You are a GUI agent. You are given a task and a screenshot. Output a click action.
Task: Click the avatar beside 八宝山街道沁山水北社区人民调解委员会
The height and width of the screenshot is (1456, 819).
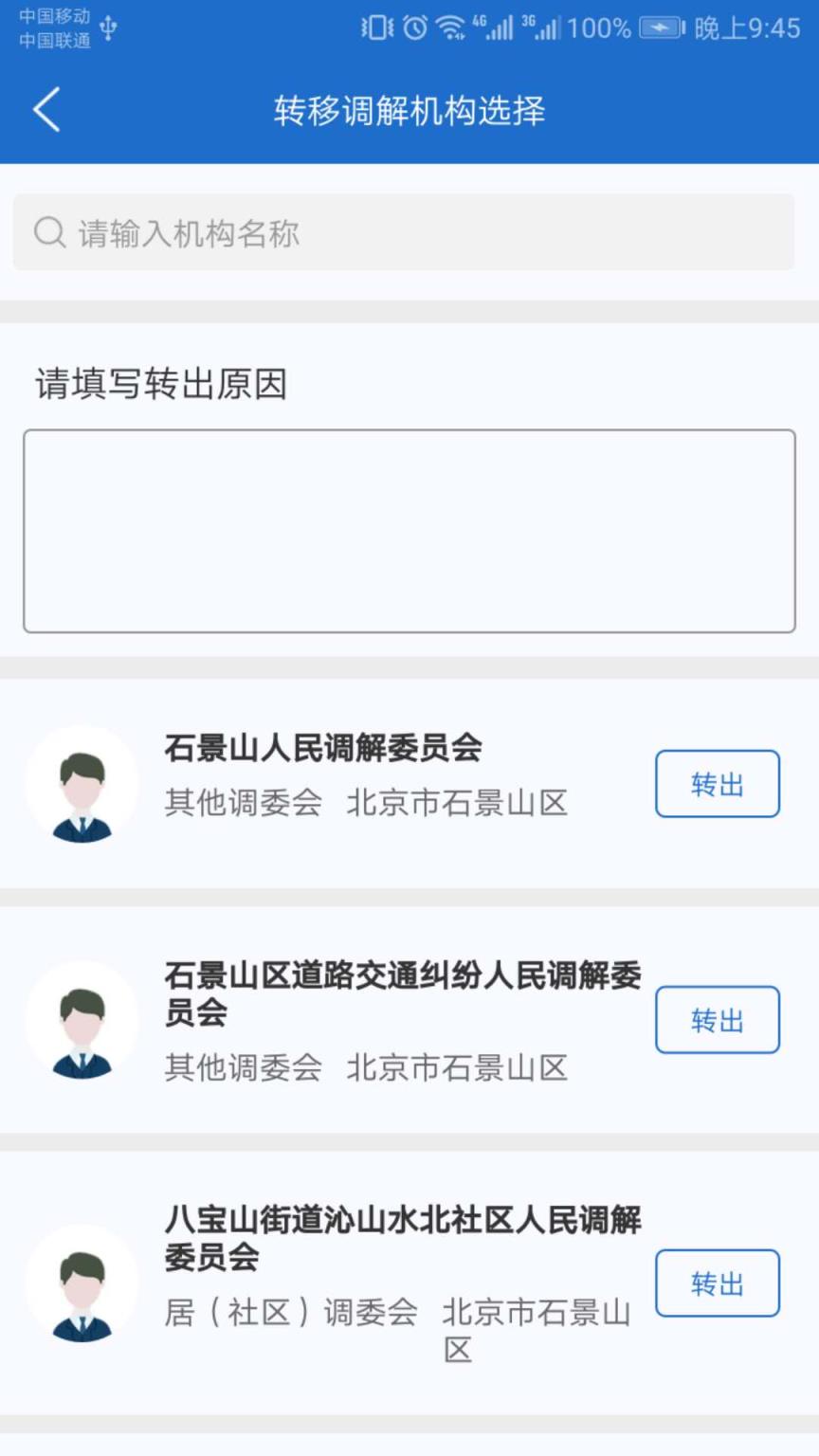click(x=82, y=1283)
